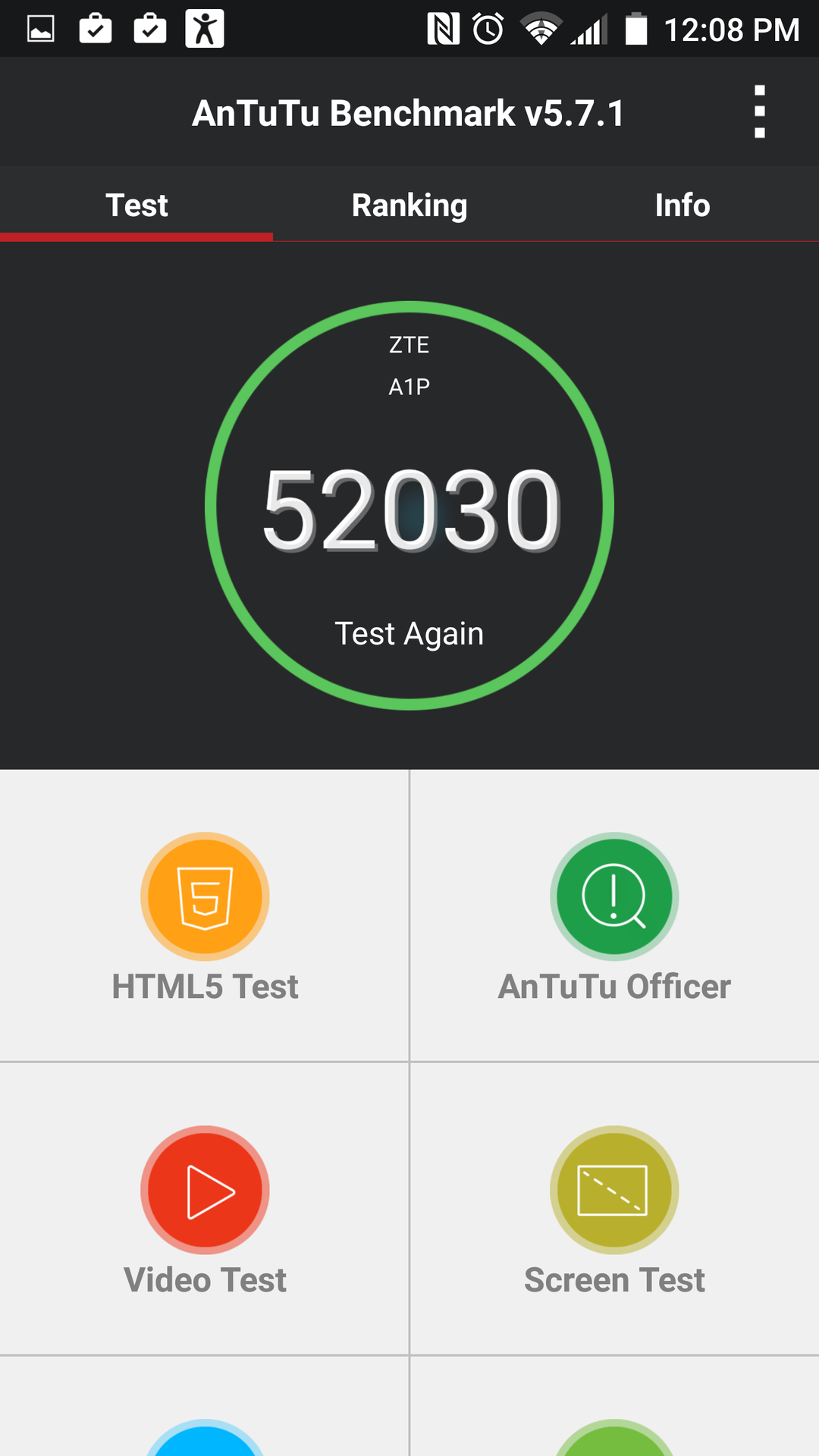Image resolution: width=819 pixels, height=1456 pixels.
Task: Switch to the Ranking tab
Action: (x=409, y=206)
